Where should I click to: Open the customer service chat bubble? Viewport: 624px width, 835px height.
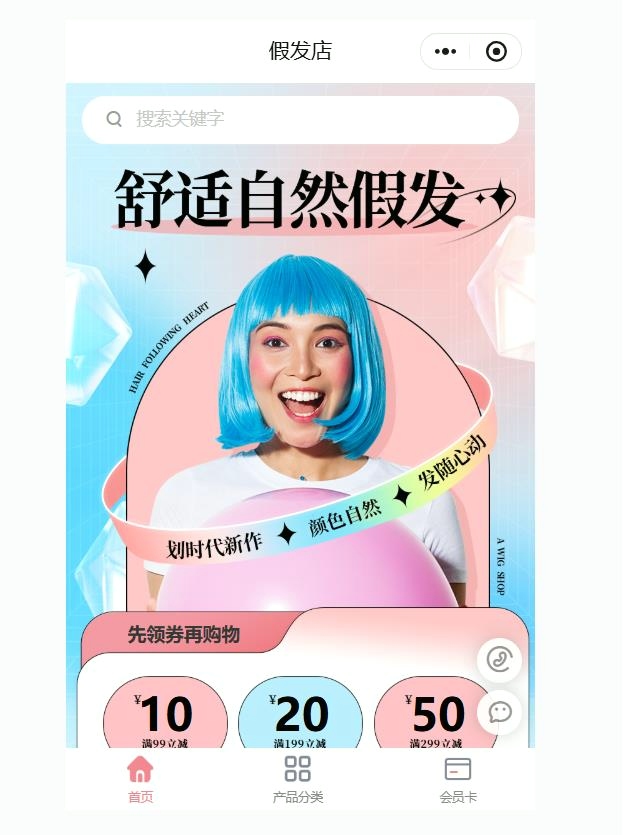pos(499,712)
